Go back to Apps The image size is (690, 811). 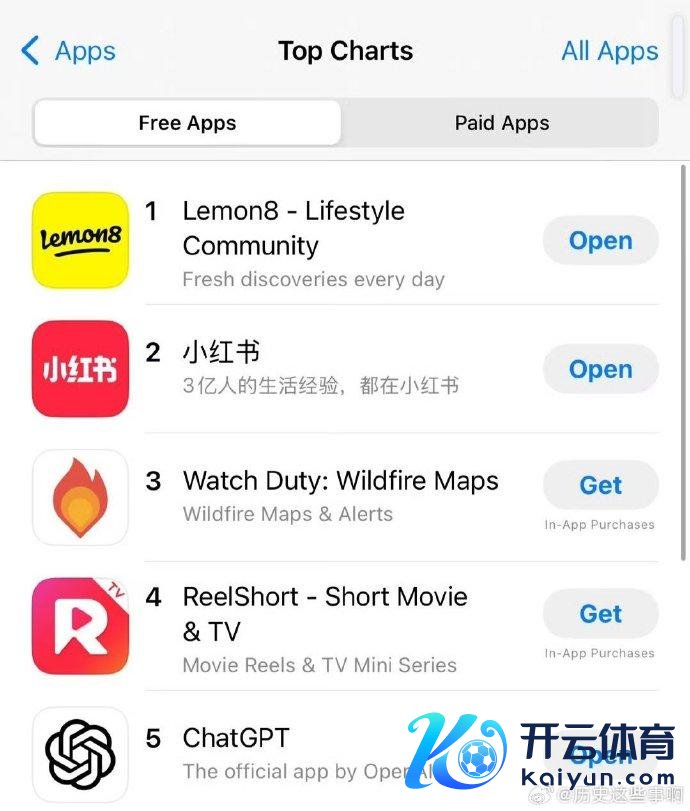(68, 51)
